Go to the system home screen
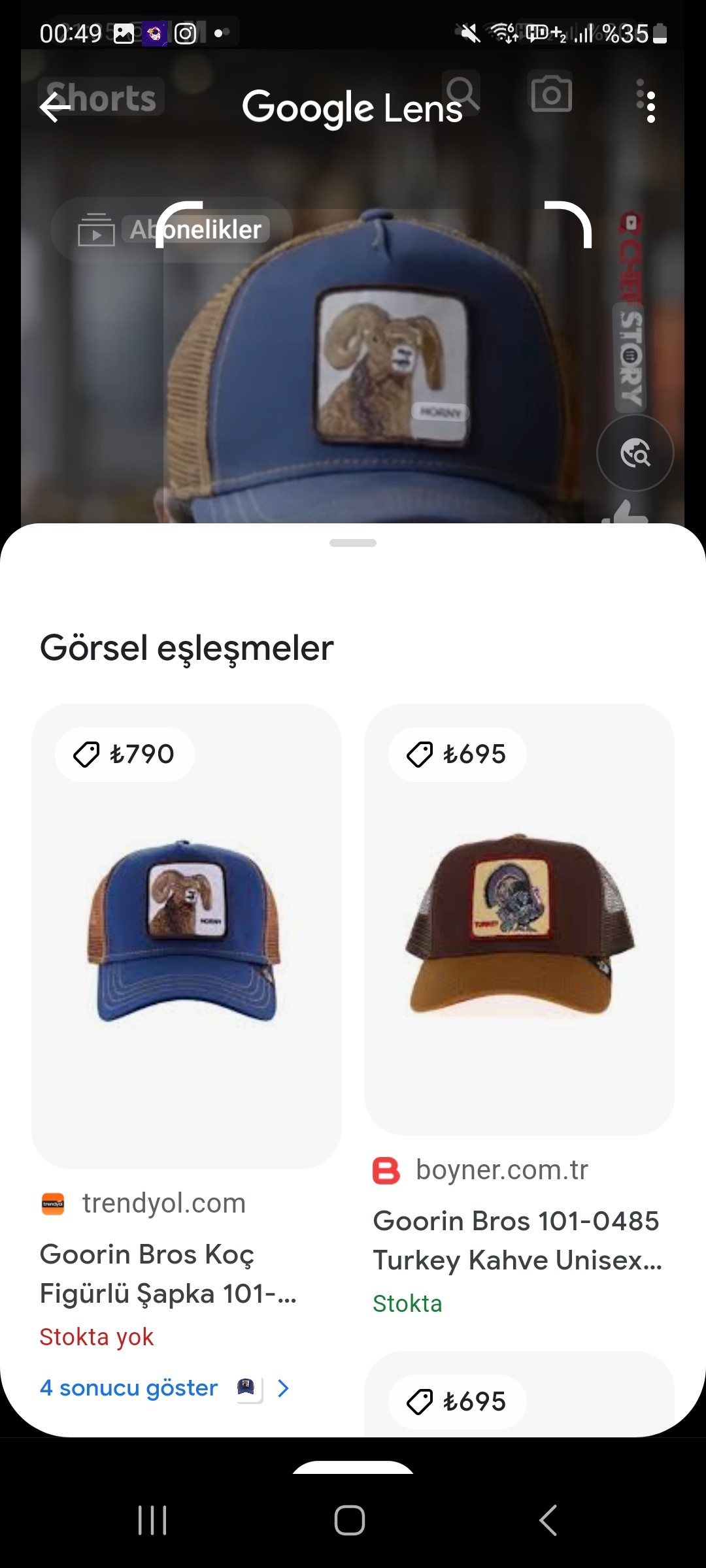This screenshot has height=1568, width=706. [x=350, y=1520]
